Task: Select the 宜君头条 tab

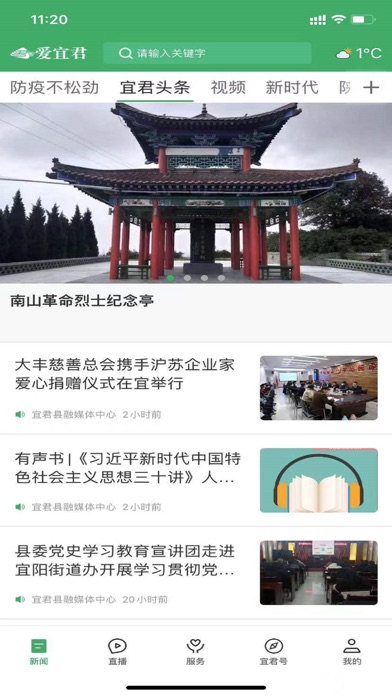Action: coord(155,87)
